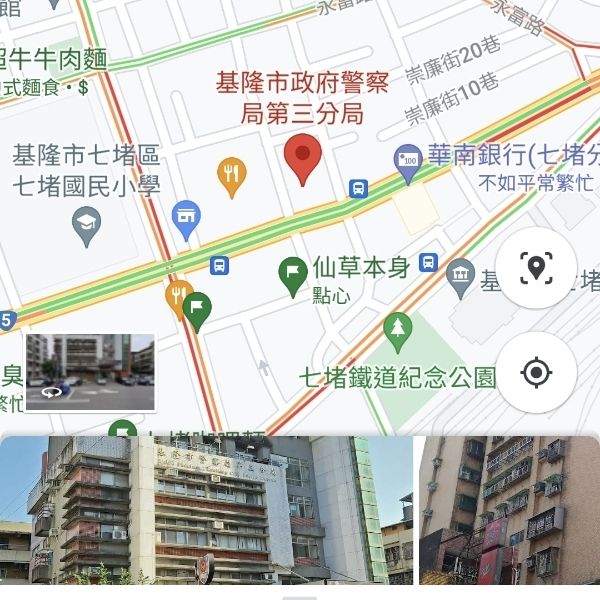
Task: Tap the orange restaurant marker near police station
Action: [x=231, y=175]
